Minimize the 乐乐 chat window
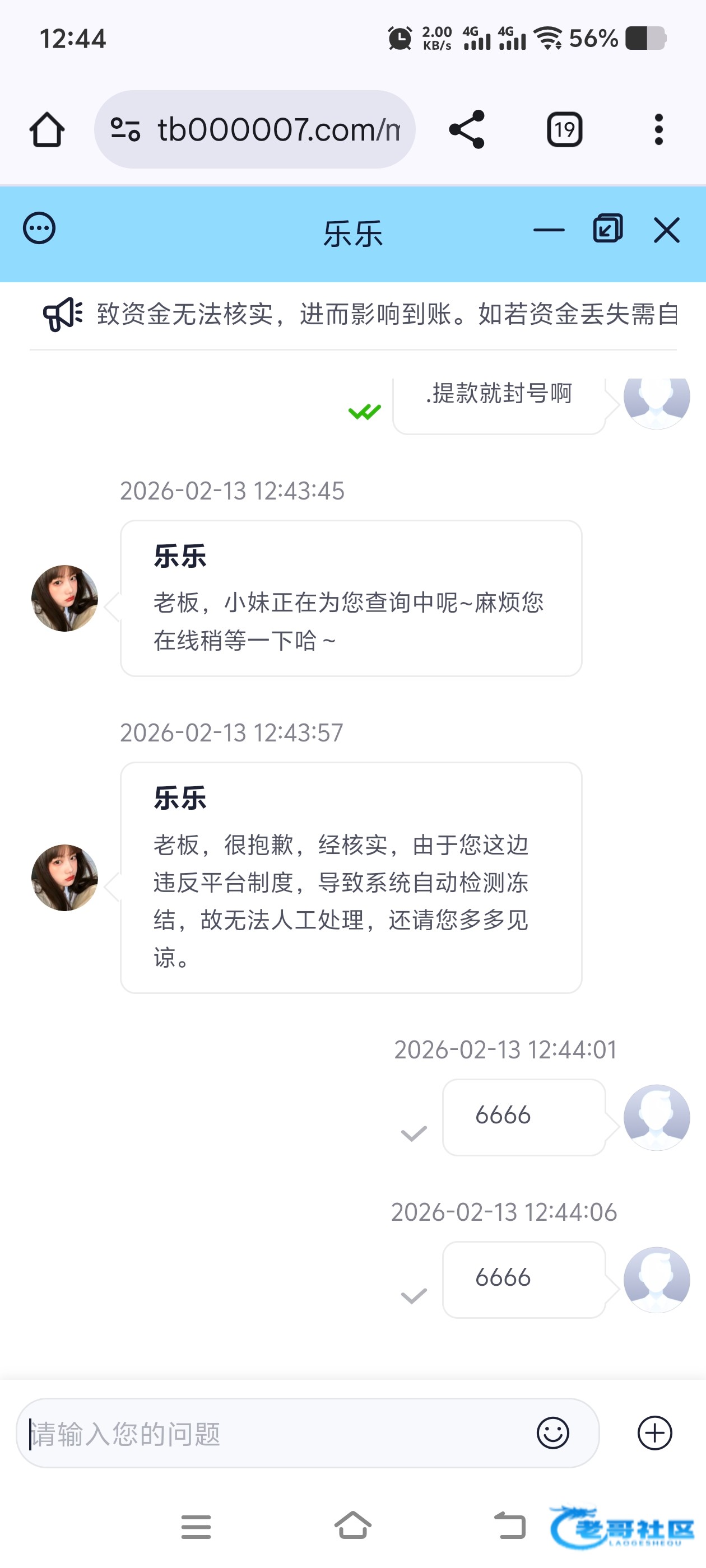 (x=548, y=230)
